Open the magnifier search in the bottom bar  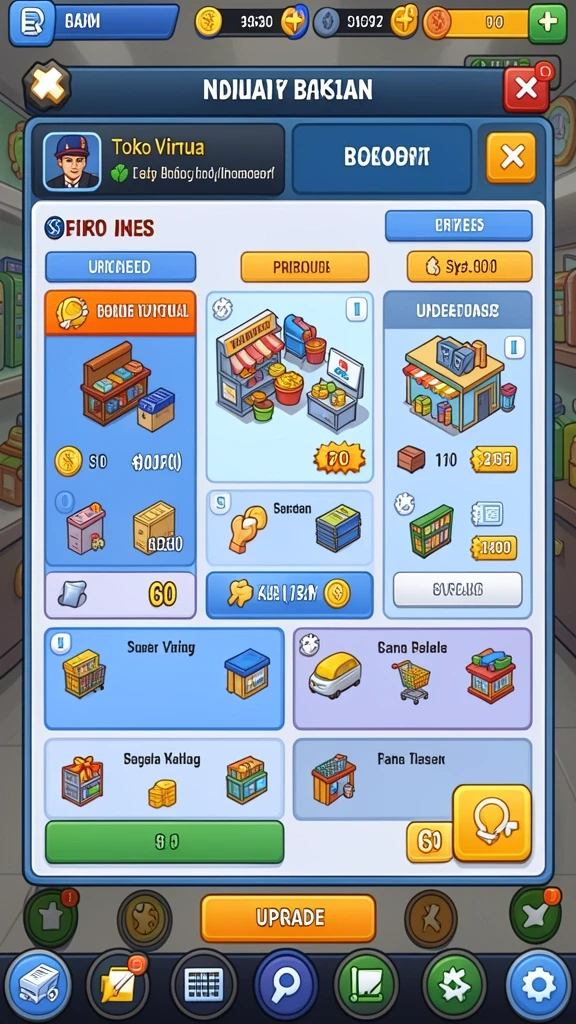coord(286,984)
